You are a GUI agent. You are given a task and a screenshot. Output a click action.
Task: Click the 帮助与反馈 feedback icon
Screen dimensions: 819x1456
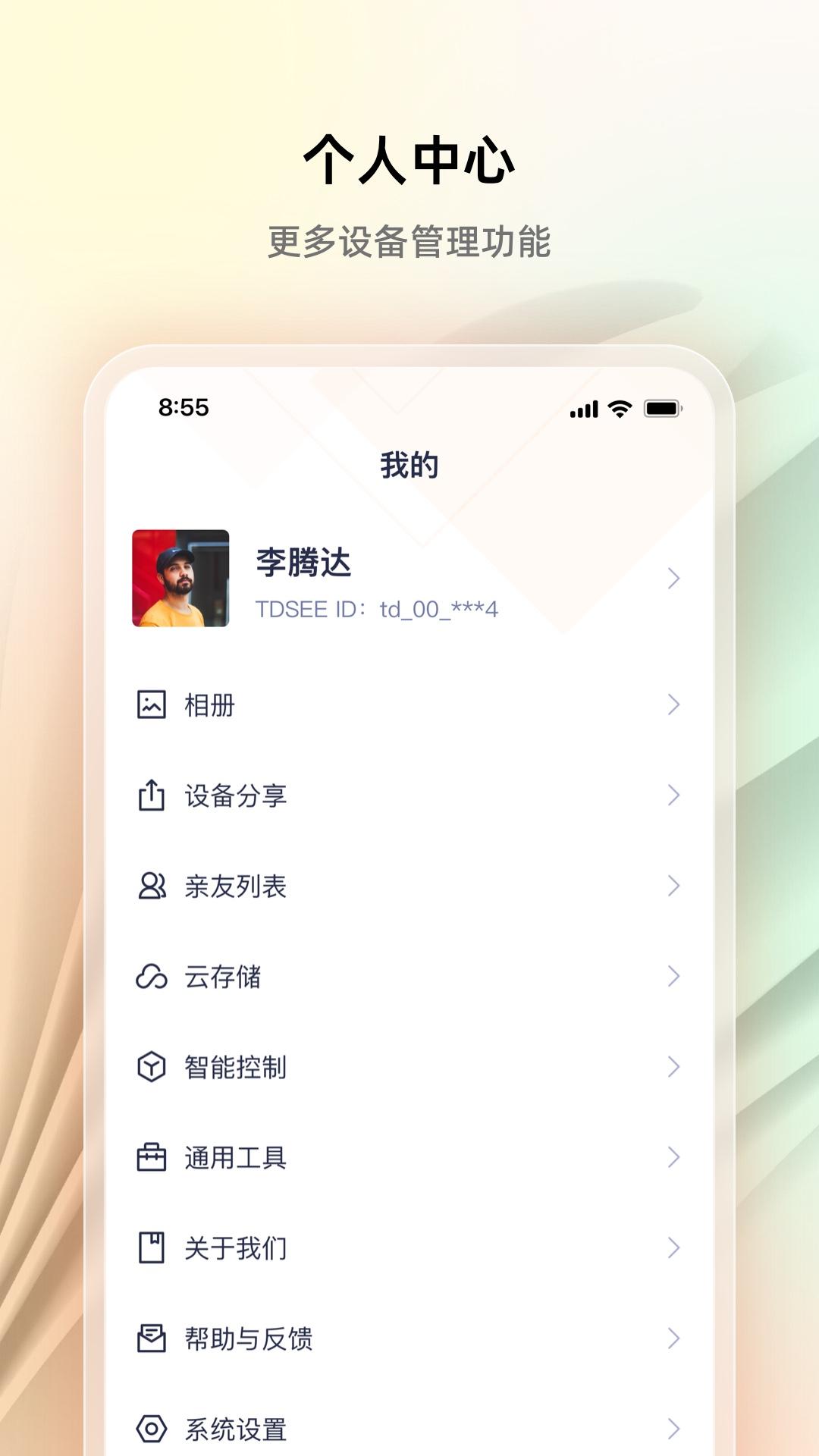tap(151, 1337)
